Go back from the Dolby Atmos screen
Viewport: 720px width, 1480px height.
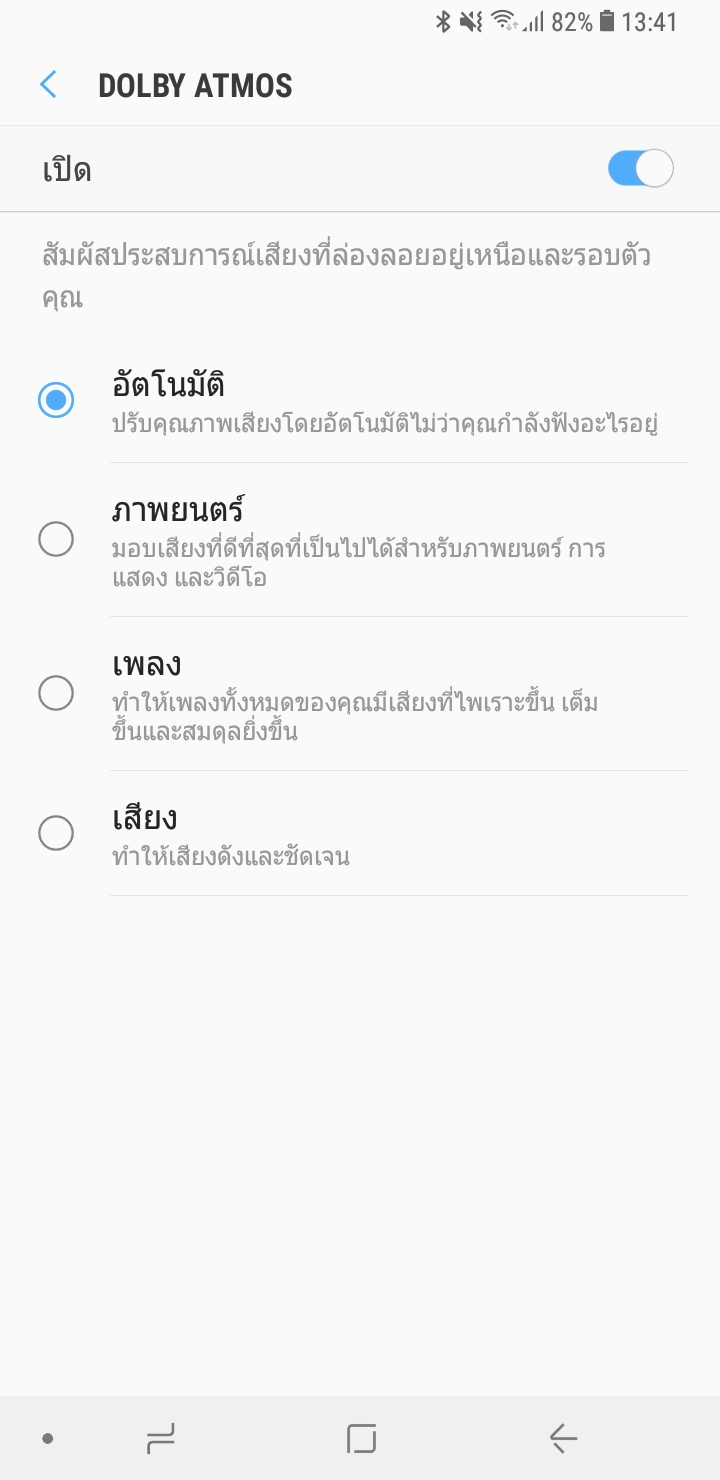(48, 85)
